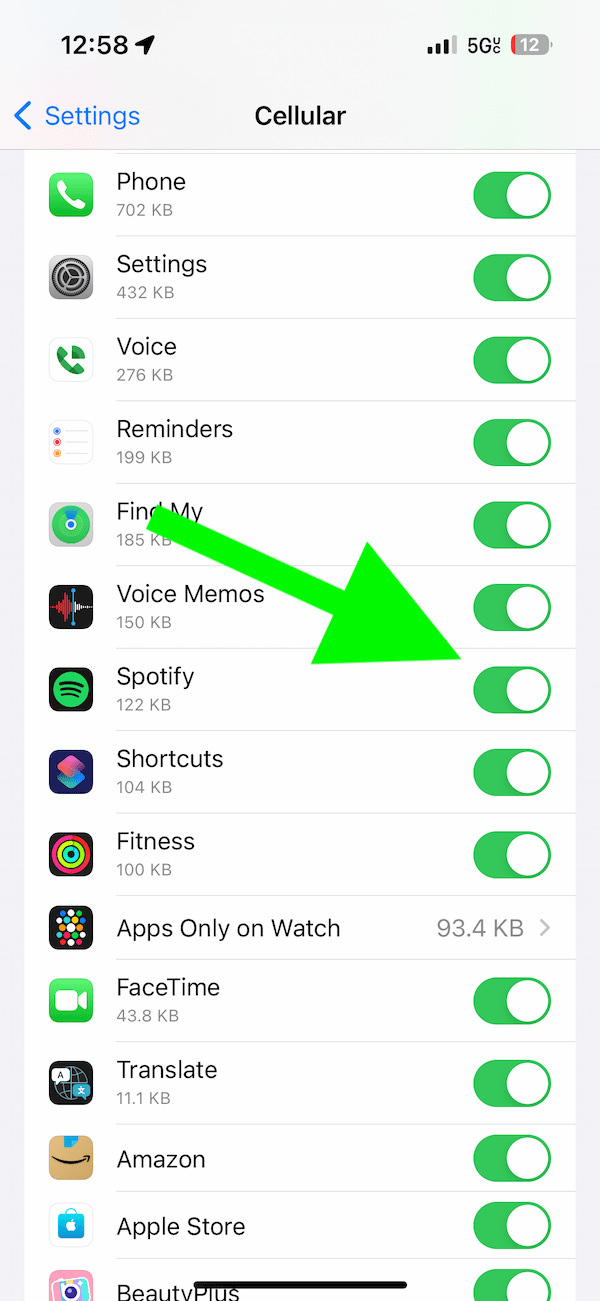Turn off Spotify cellular data
The height and width of the screenshot is (1301, 600).
[x=512, y=690]
